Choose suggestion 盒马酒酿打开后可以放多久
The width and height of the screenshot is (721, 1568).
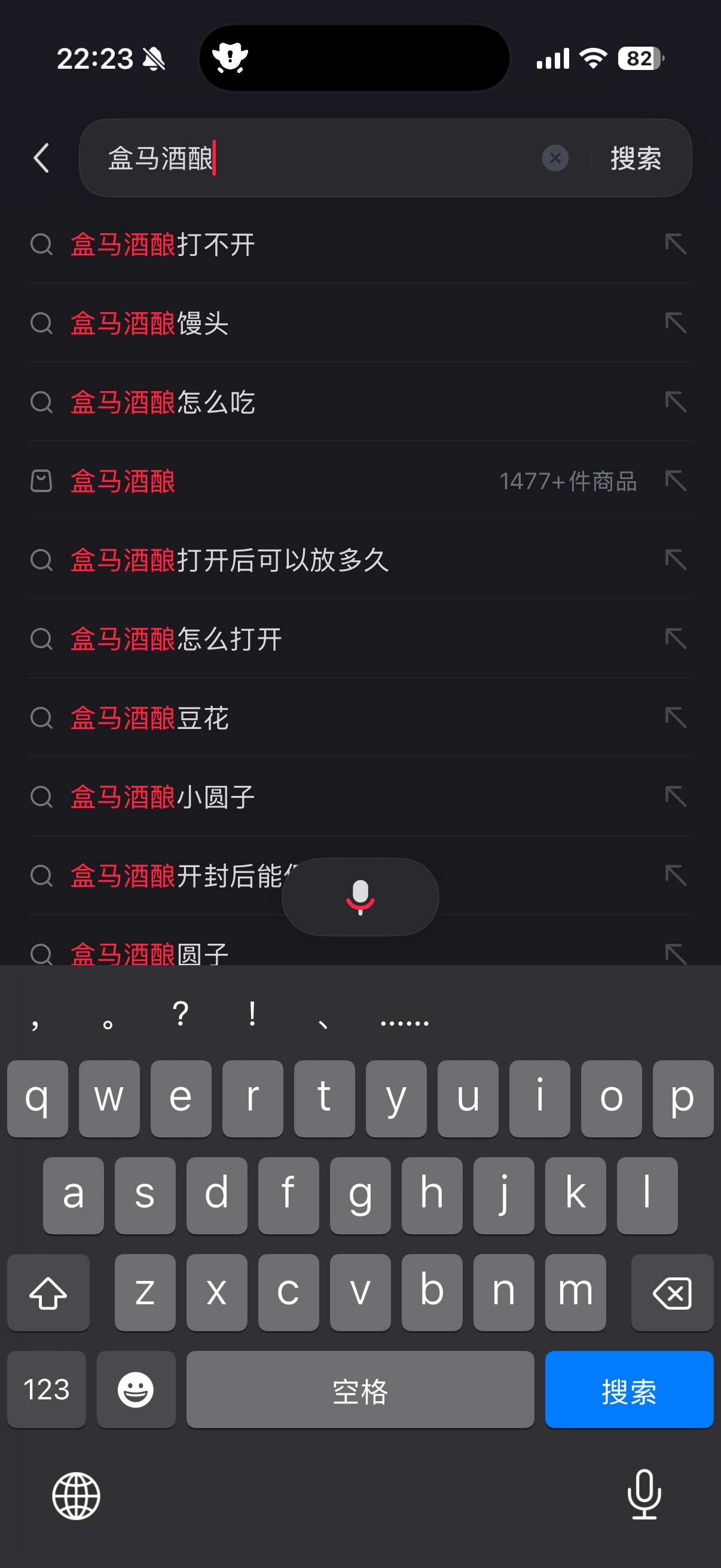tap(230, 560)
